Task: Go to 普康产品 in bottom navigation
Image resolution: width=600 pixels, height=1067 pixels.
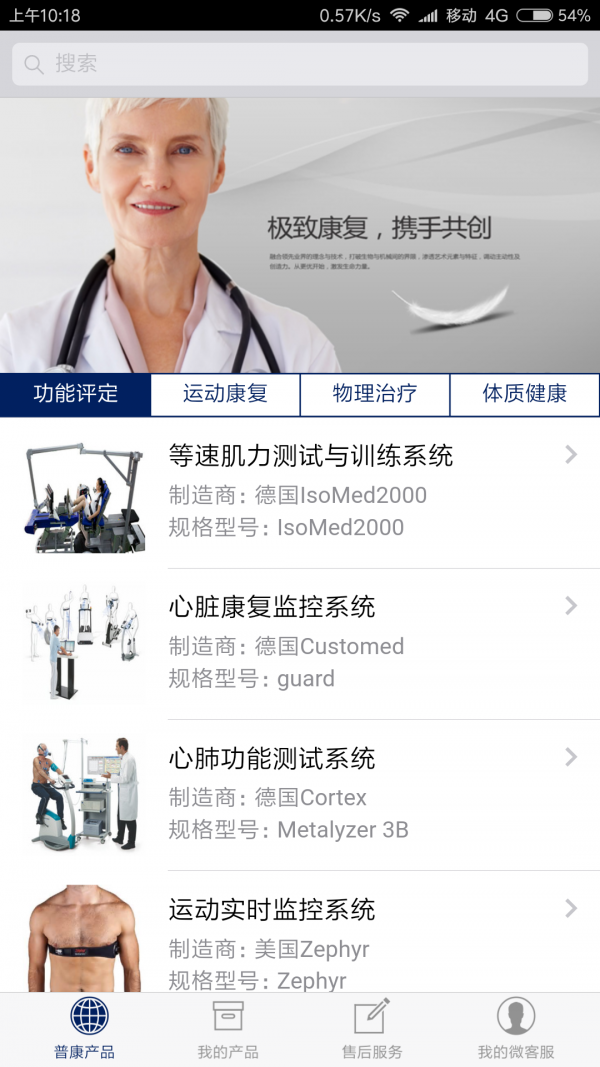Action: [86, 1030]
